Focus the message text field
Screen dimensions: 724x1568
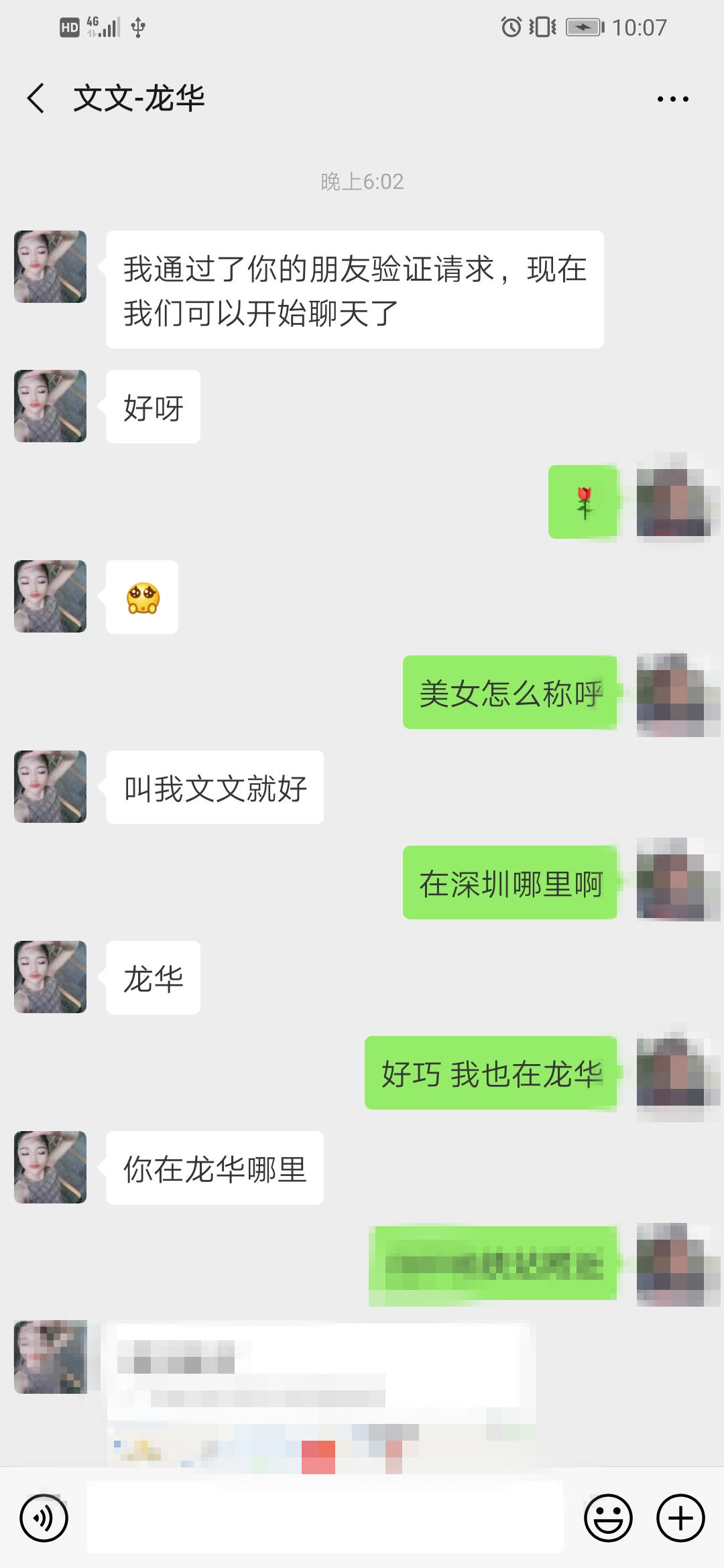[325, 1518]
